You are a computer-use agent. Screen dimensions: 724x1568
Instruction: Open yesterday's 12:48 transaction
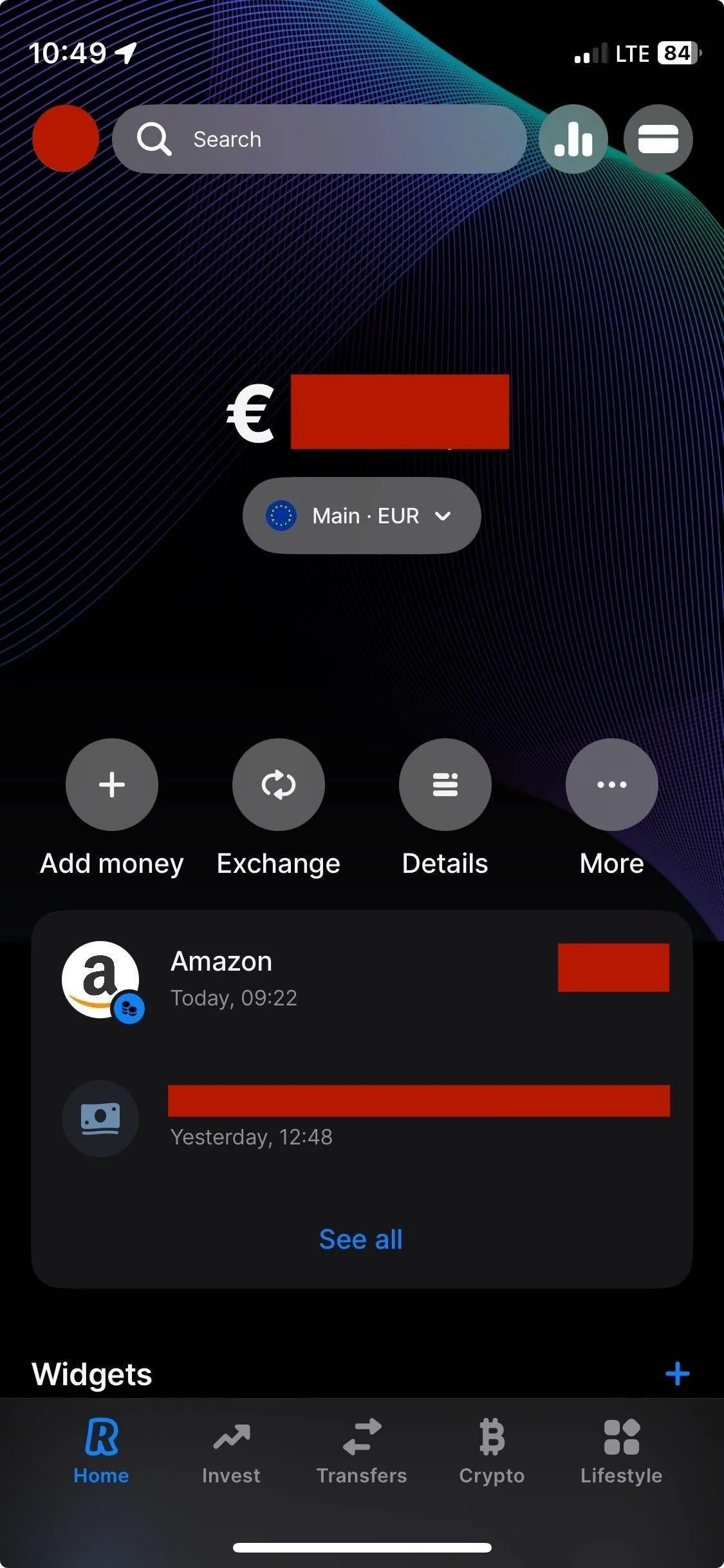(x=362, y=1119)
